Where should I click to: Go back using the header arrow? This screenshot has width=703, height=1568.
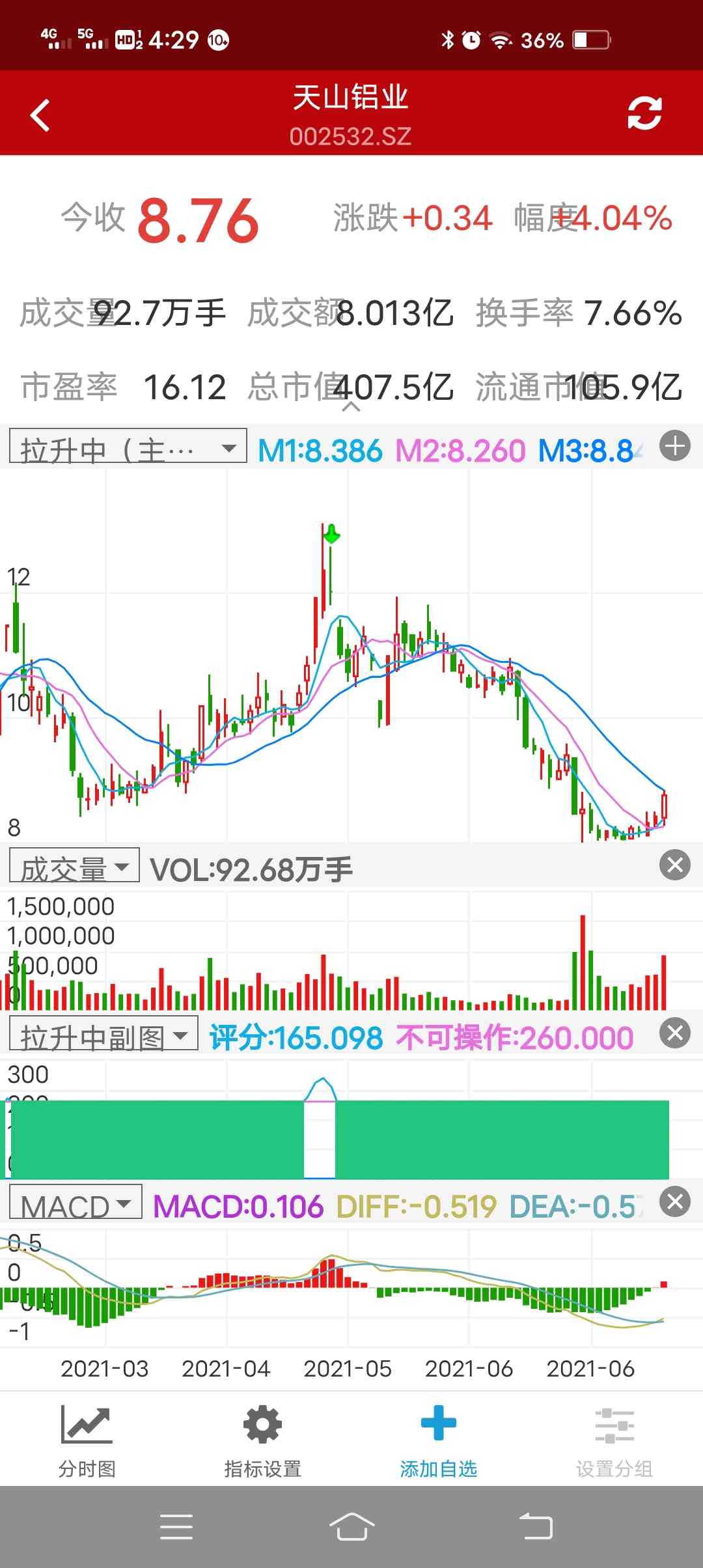pos(40,115)
